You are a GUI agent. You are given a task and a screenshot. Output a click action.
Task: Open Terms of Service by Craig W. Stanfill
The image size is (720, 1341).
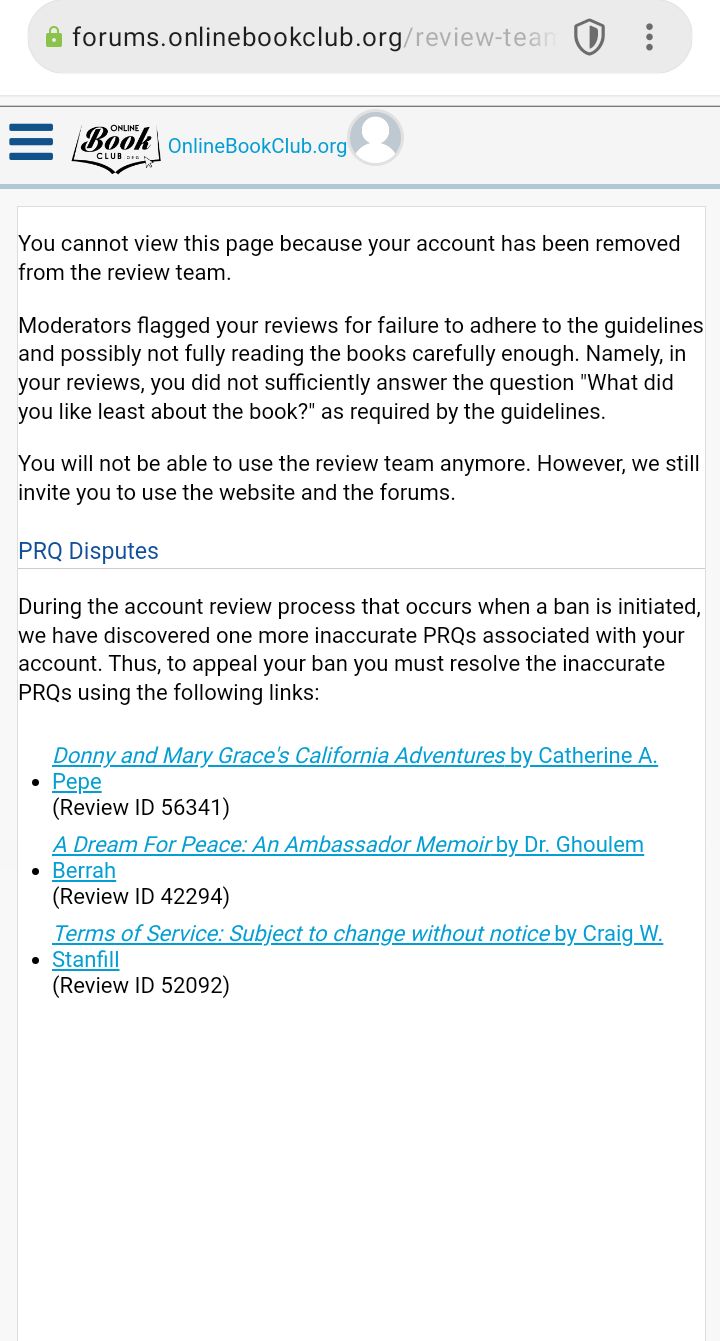[x=300, y=934]
